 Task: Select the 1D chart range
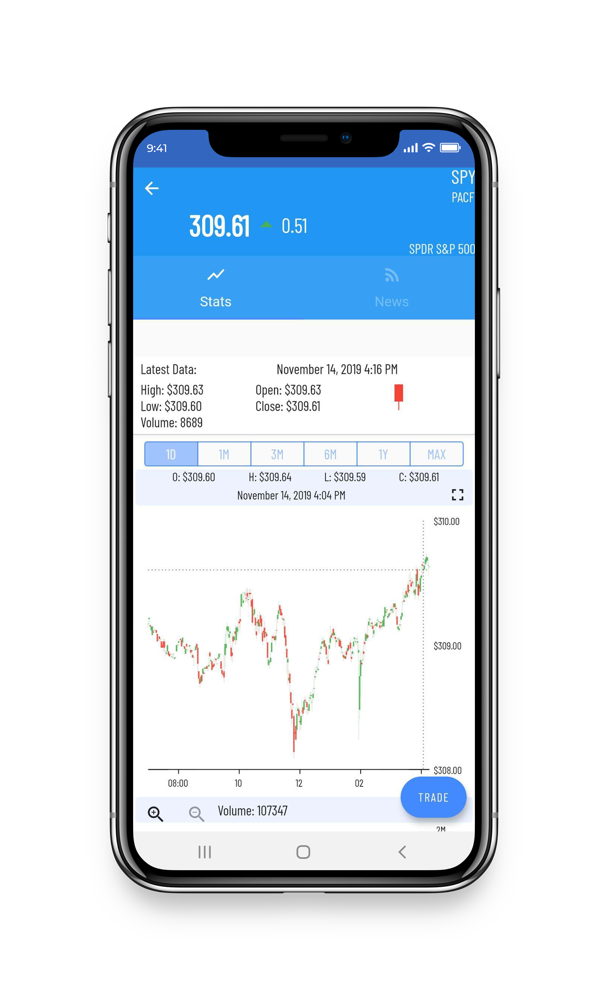171,454
